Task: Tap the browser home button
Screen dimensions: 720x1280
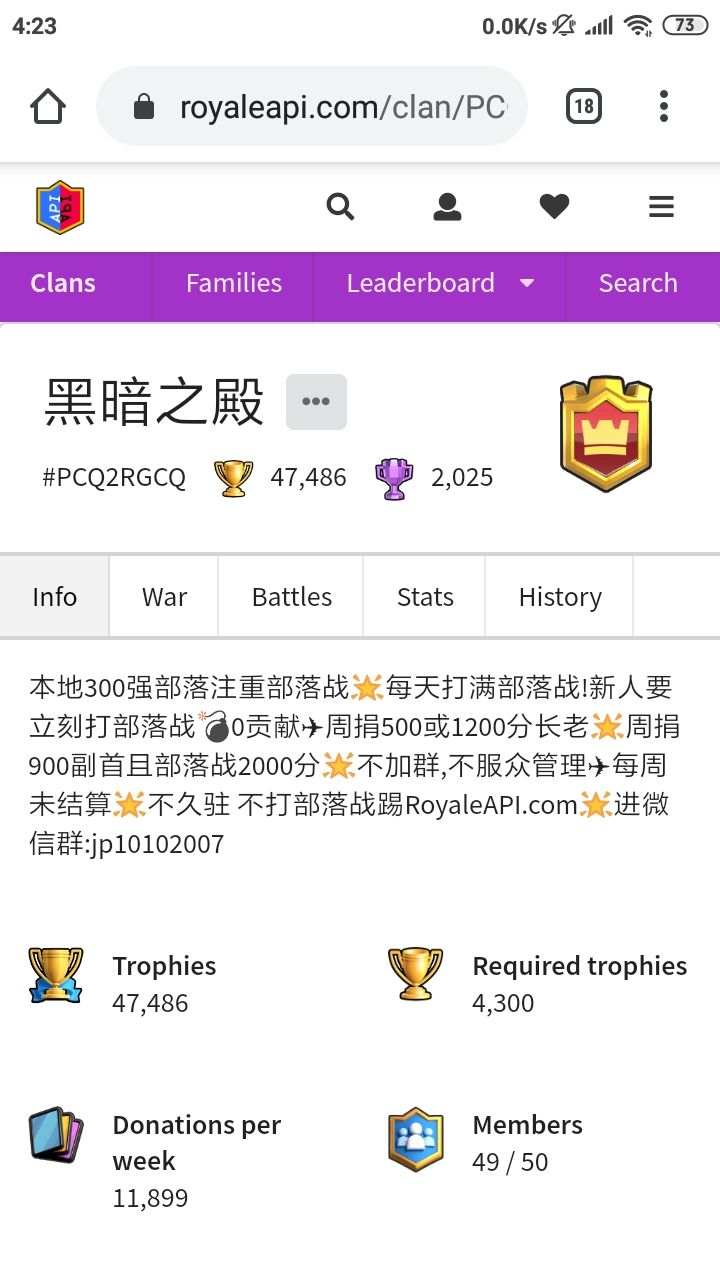Action: click(x=48, y=106)
